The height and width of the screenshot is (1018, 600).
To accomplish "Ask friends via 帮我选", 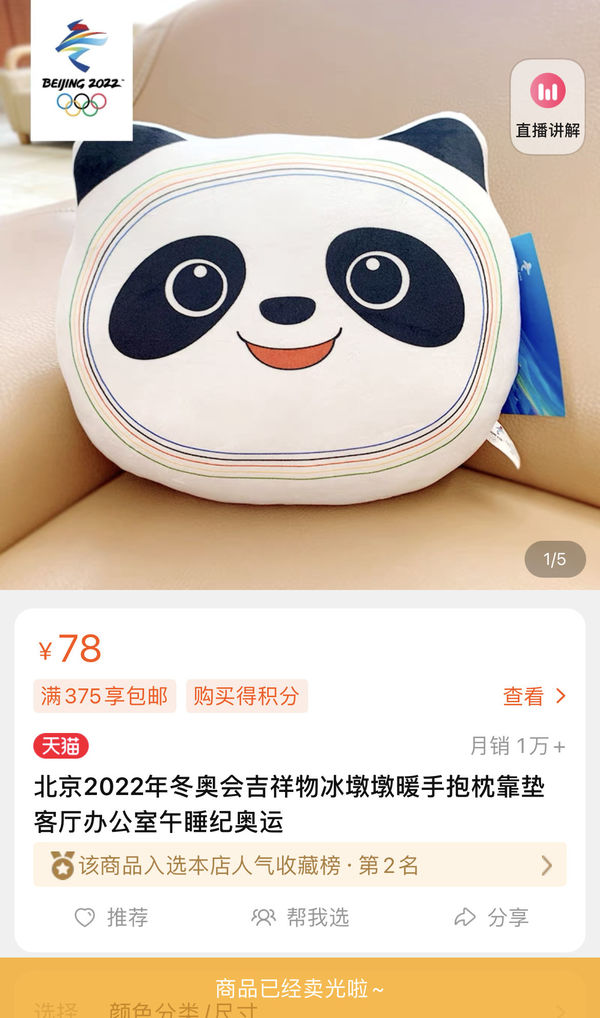I will click(300, 917).
